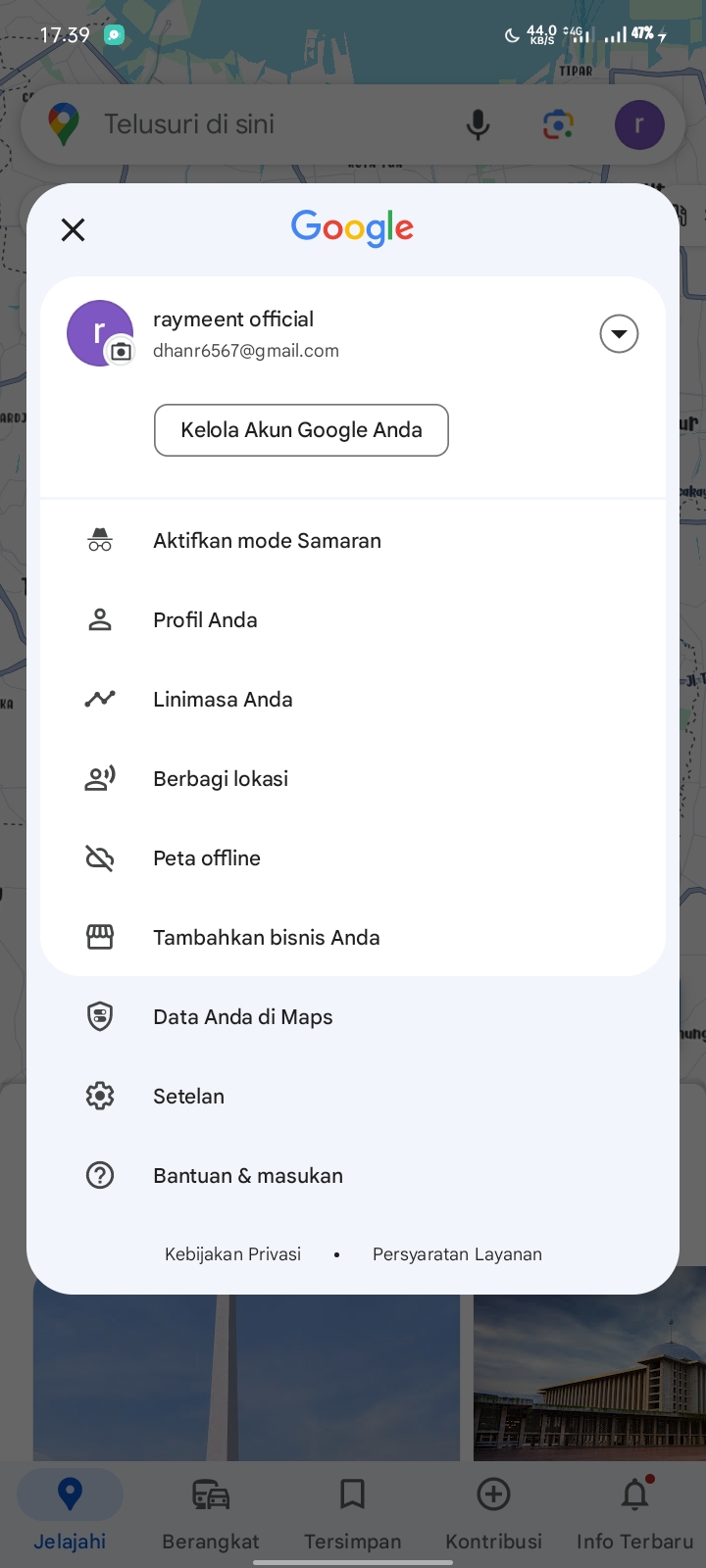Open Bantuan & masukan
The image size is (706, 1568).
coord(353,1176)
